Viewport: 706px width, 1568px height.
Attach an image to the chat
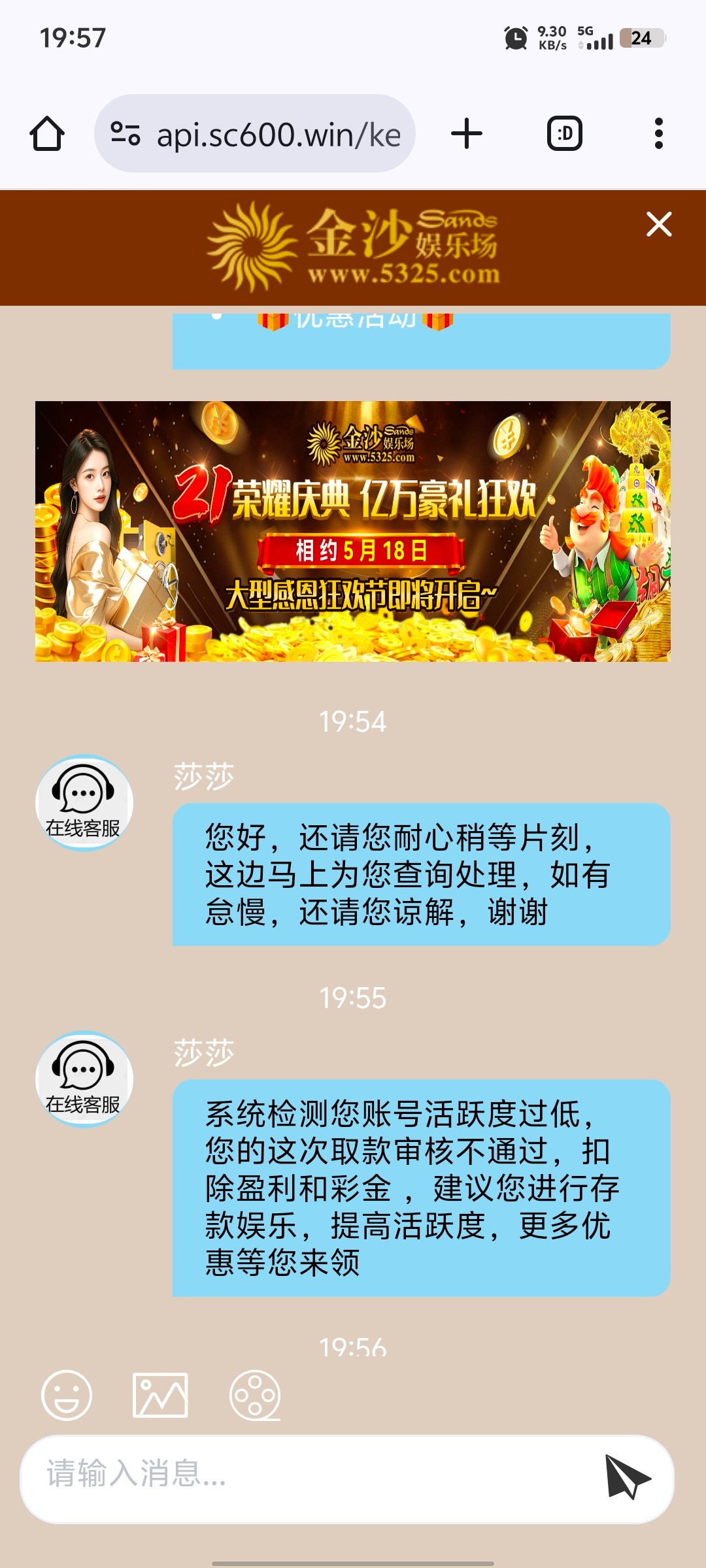[x=160, y=1396]
